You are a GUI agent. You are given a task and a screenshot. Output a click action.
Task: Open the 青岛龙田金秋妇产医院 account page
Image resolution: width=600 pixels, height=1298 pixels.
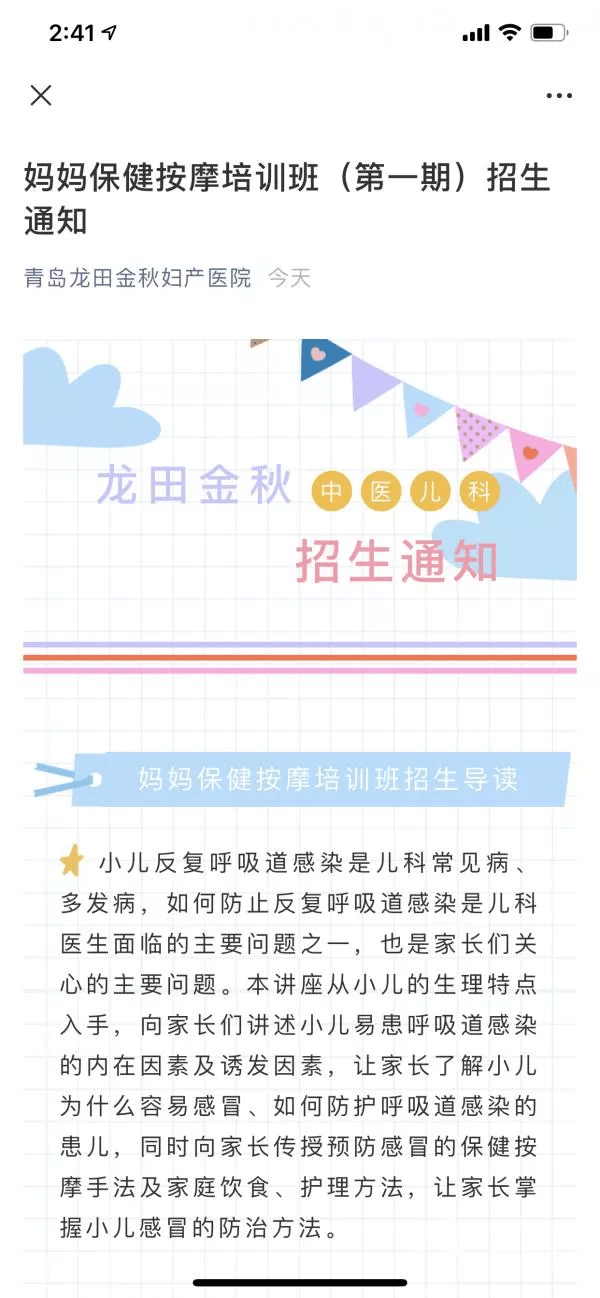[x=138, y=277]
